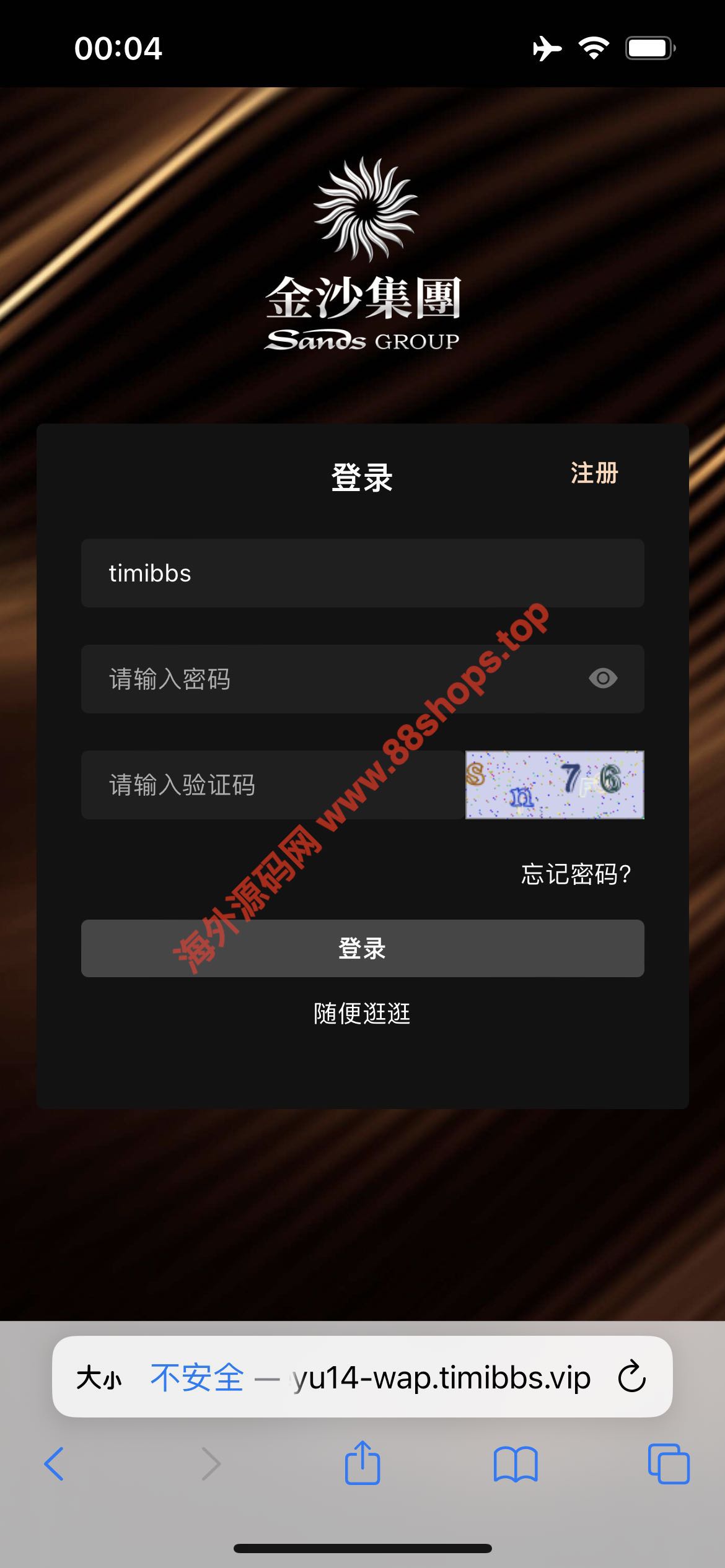Focus the 请输入验证码 captcha field
Viewport: 725px width, 1568px height.
point(273,785)
